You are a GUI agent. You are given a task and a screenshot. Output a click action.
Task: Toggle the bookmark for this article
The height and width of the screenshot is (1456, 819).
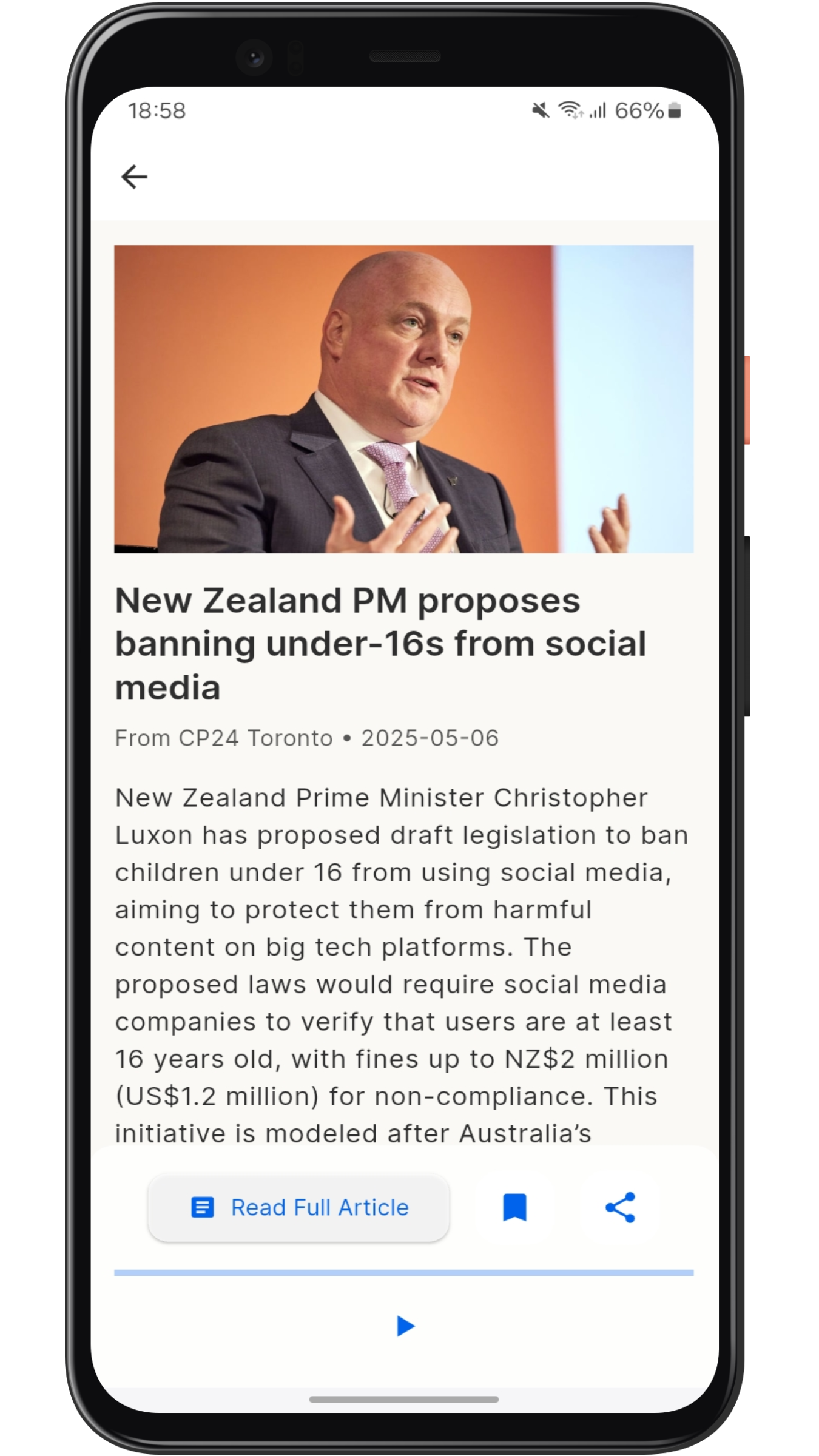coord(514,1207)
